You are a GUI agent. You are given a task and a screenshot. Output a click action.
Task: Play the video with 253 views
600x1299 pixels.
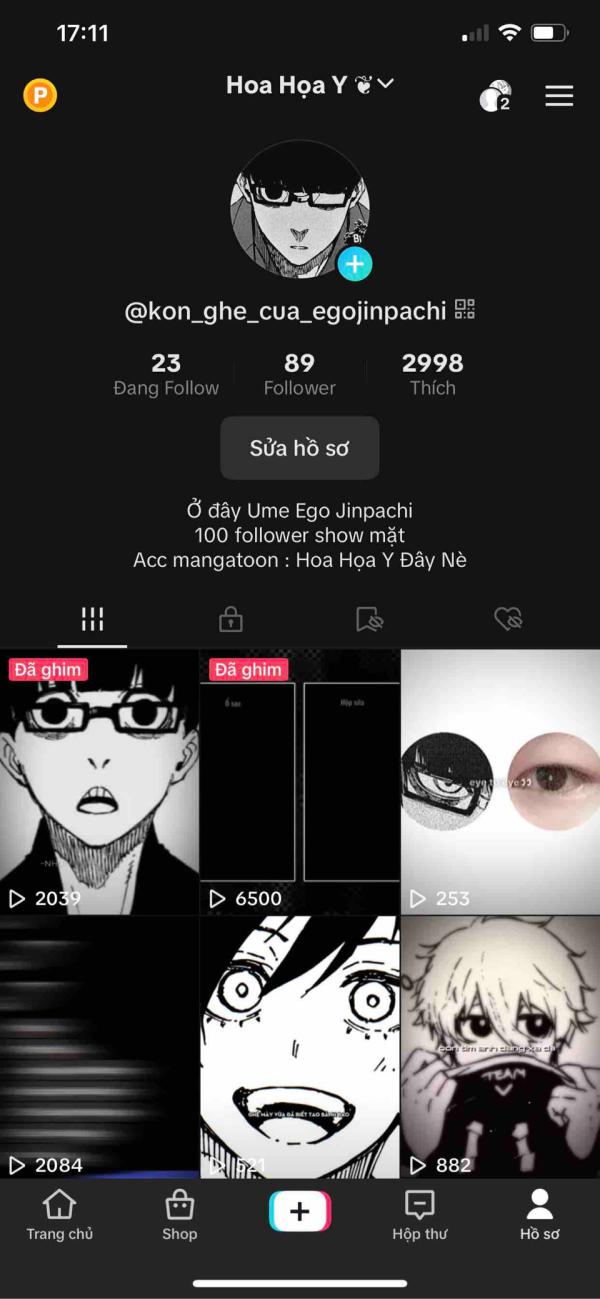500,782
